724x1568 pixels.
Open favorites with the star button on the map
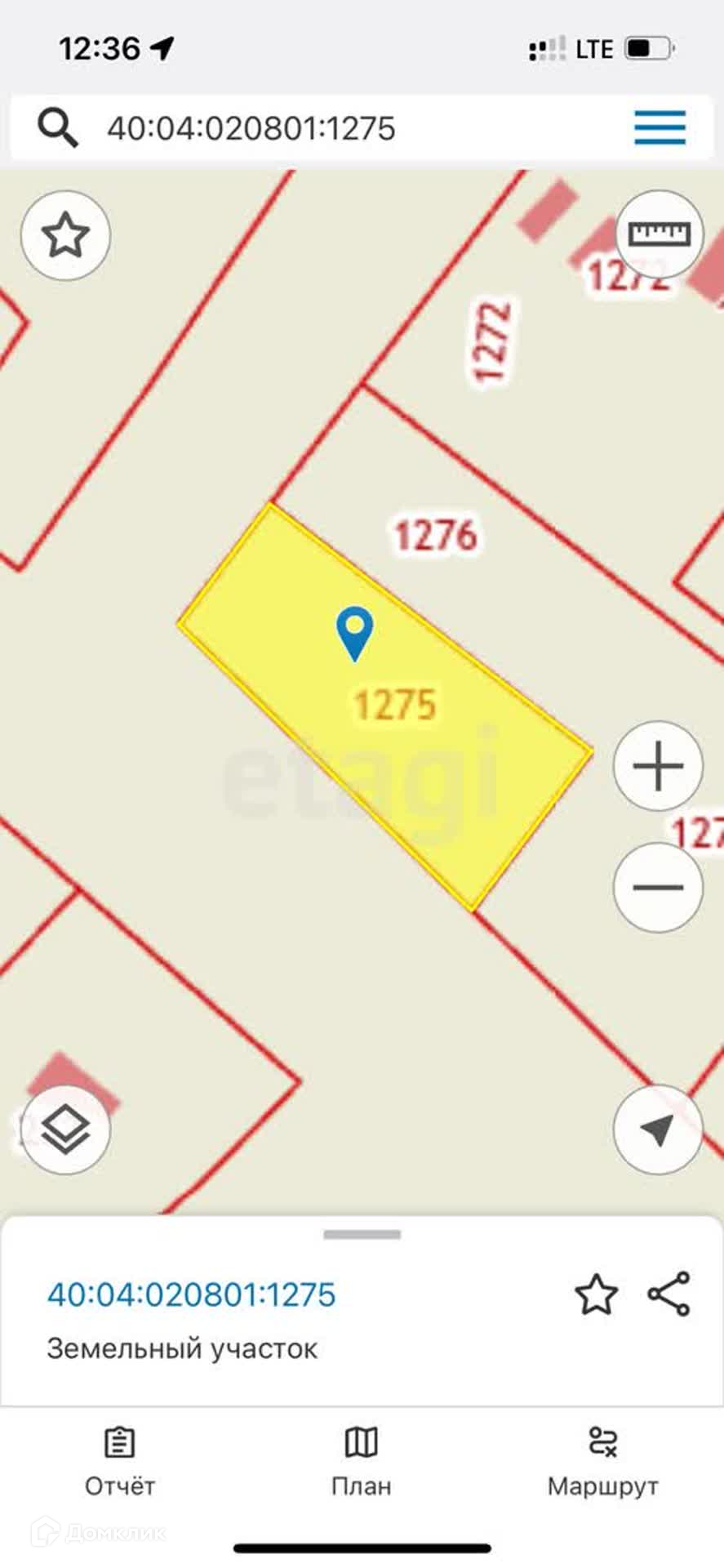point(65,235)
